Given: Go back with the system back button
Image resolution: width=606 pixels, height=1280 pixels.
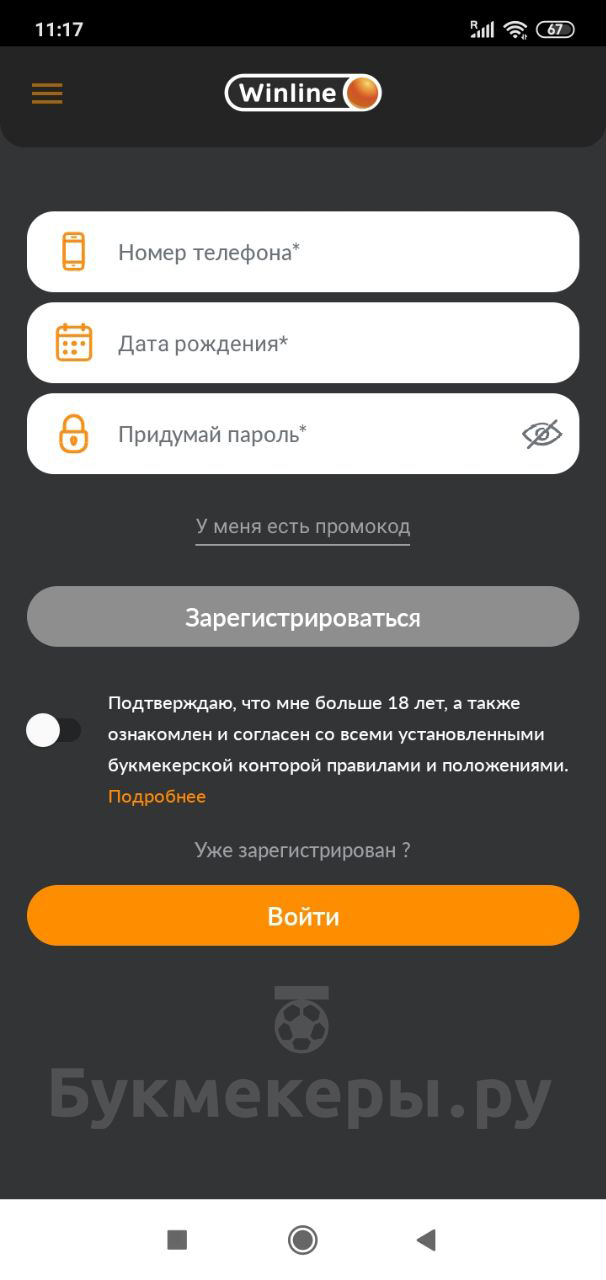Looking at the screenshot, I should 426,1240.
